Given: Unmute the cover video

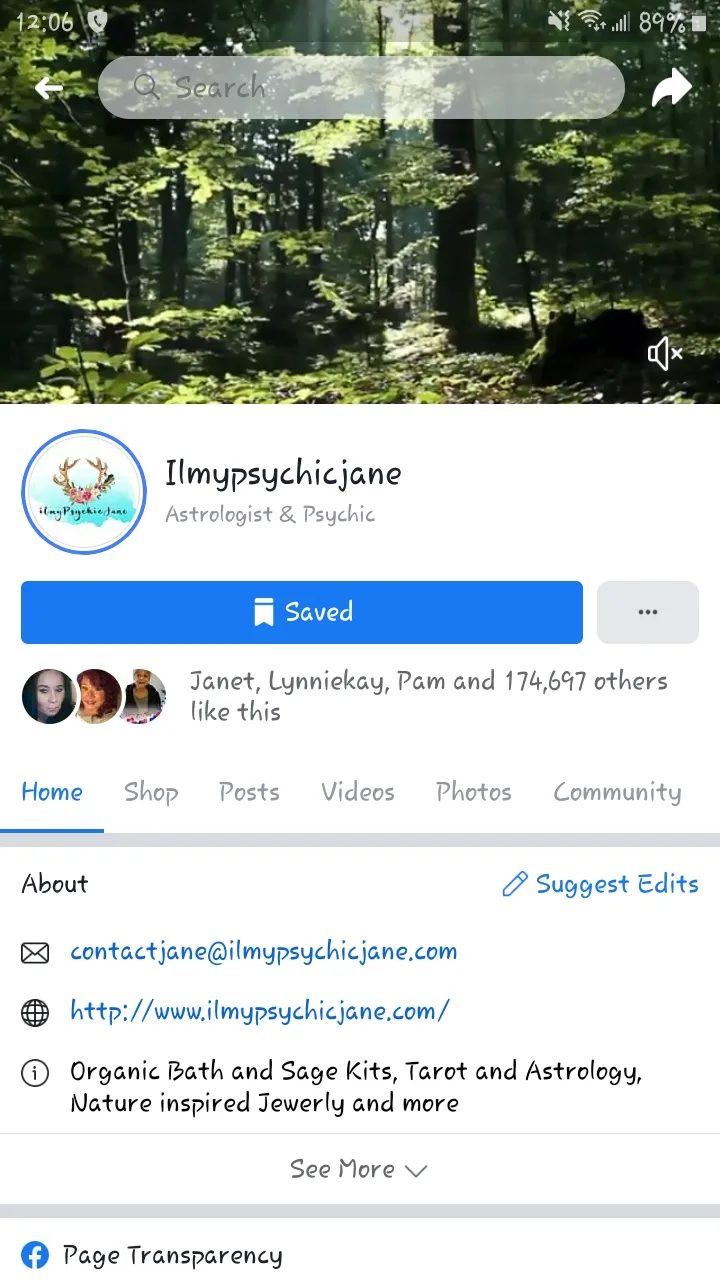Looking at the screenshot, I should 665,353.
